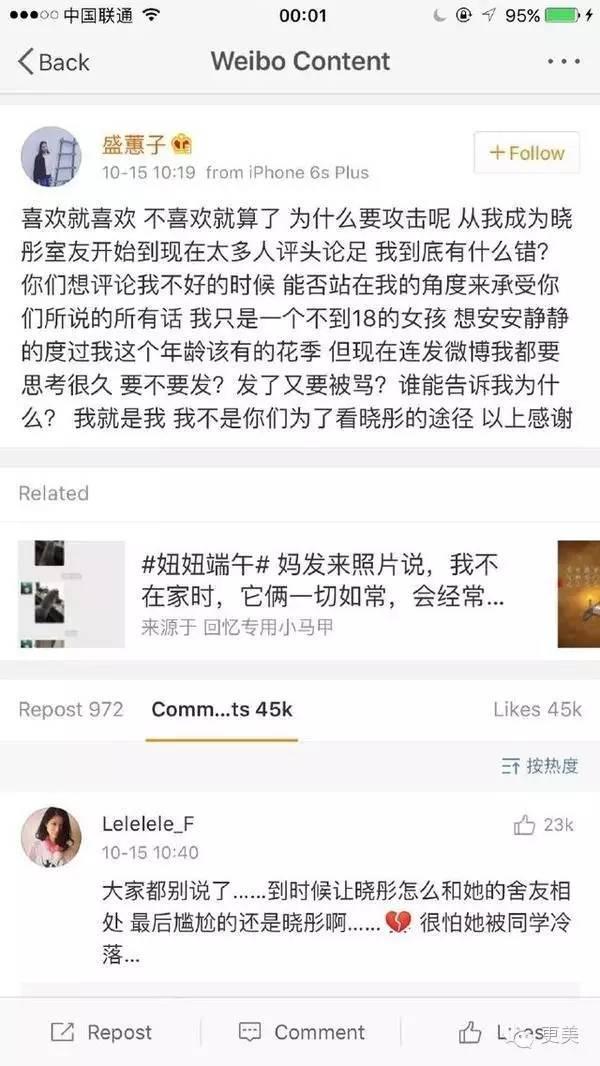Image resolution: width=600 pixels, height=1066 pixels.
Task: Repost this Weibo from bottom bar
Action: click(x=101, y=1033)
